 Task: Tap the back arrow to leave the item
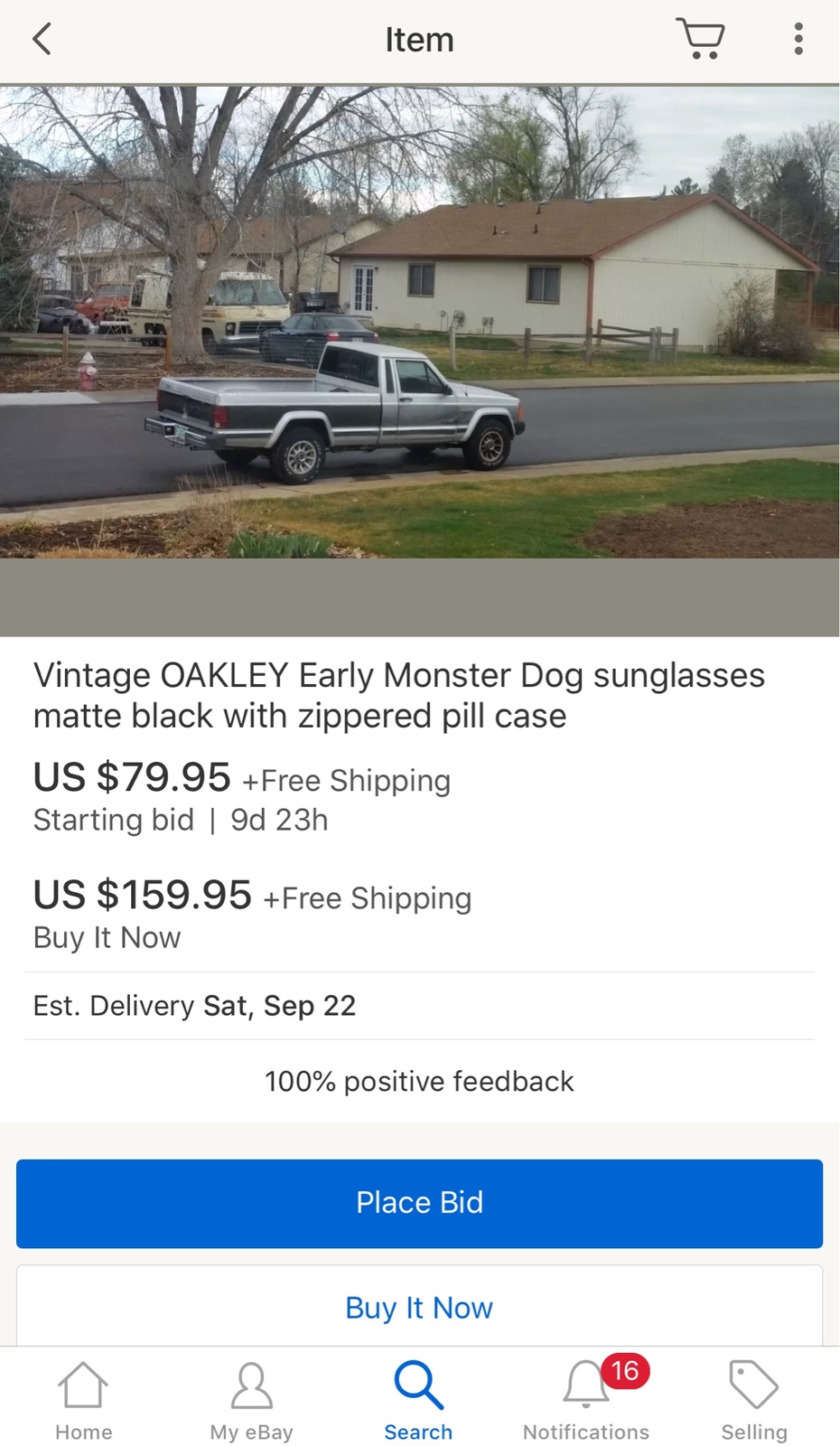pos(42,39)
